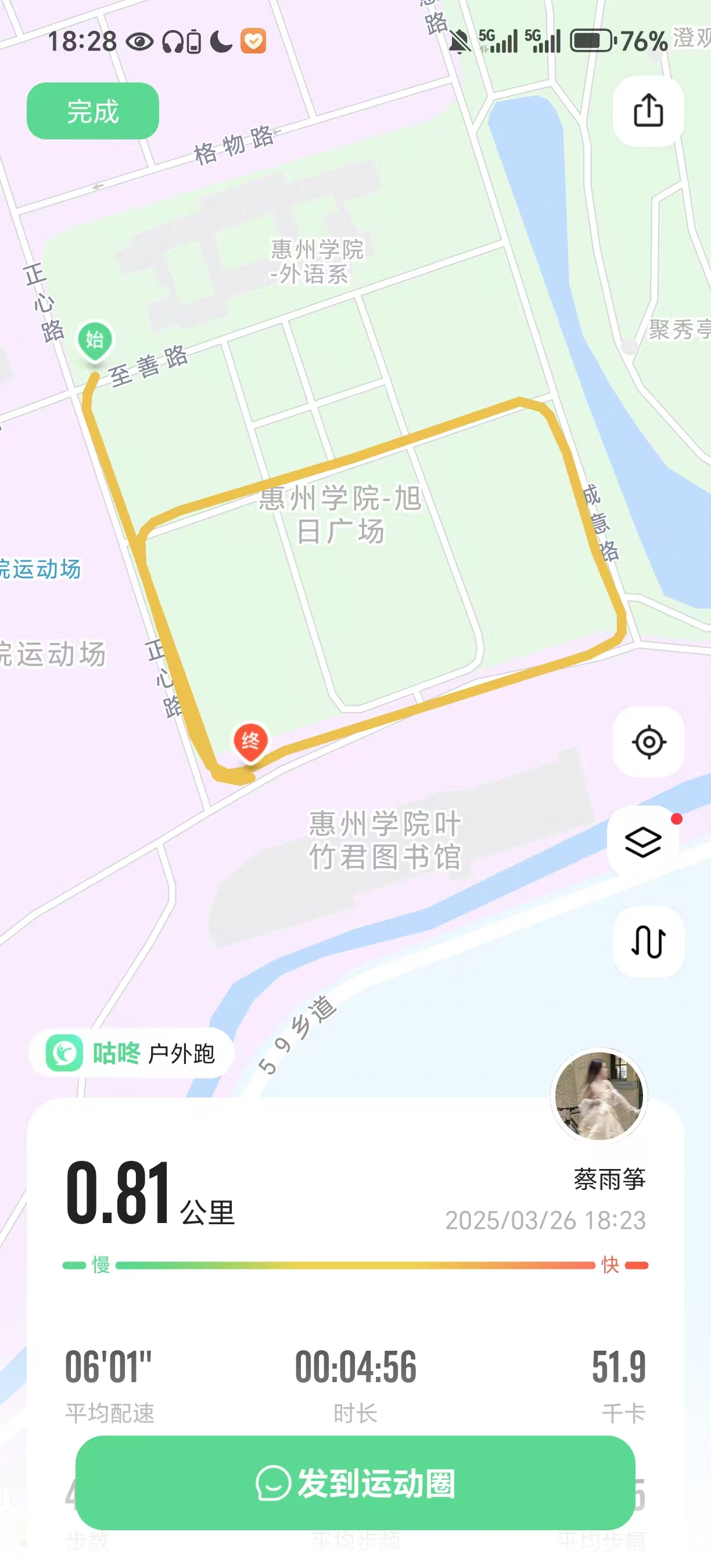The height and width of the screenshot is (1568, 711).
Task: Open the map layers options
Action: tap(644, 842)
